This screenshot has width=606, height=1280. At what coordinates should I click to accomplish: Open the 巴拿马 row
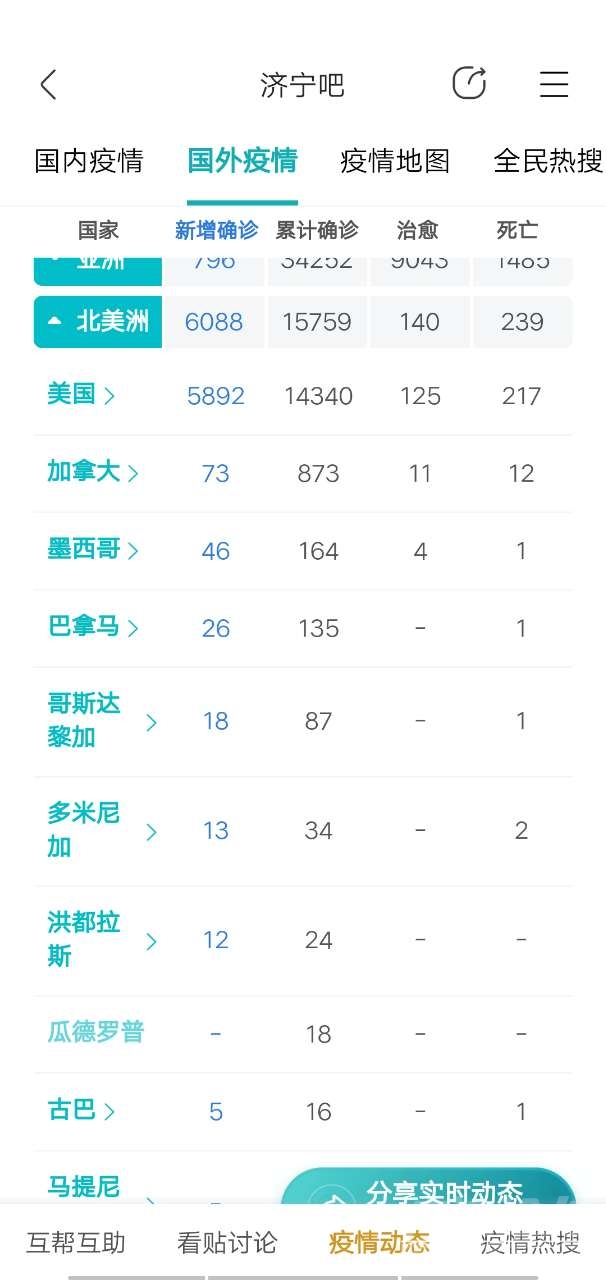(92, 627)
